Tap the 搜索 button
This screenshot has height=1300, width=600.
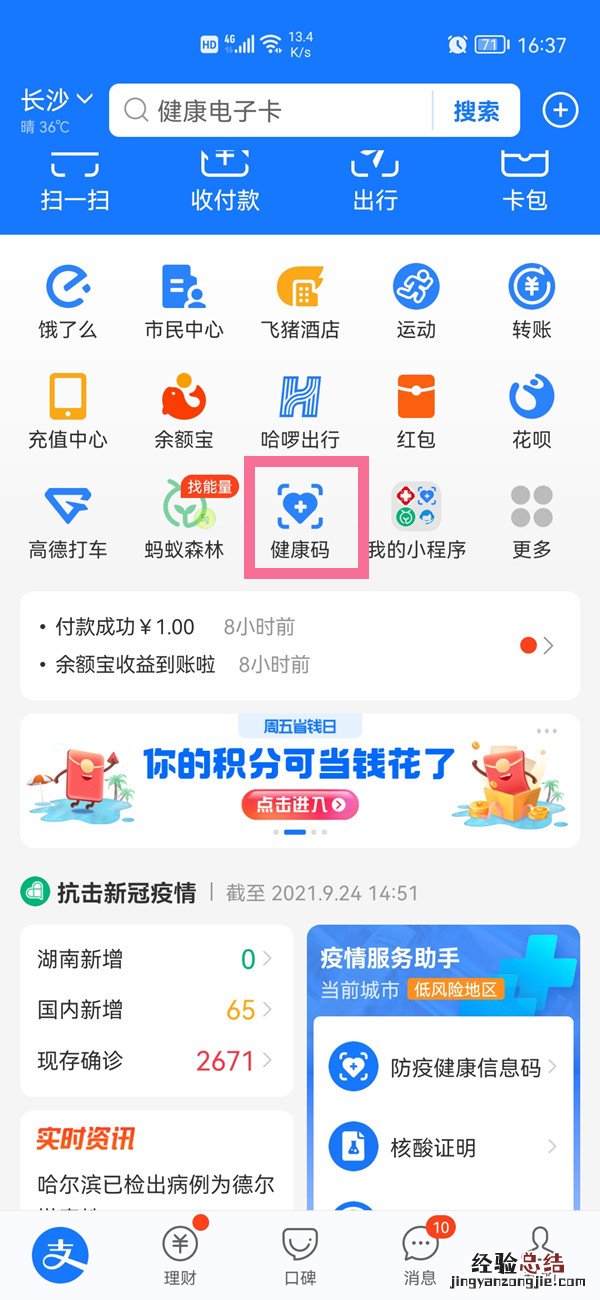coord(476,110)
